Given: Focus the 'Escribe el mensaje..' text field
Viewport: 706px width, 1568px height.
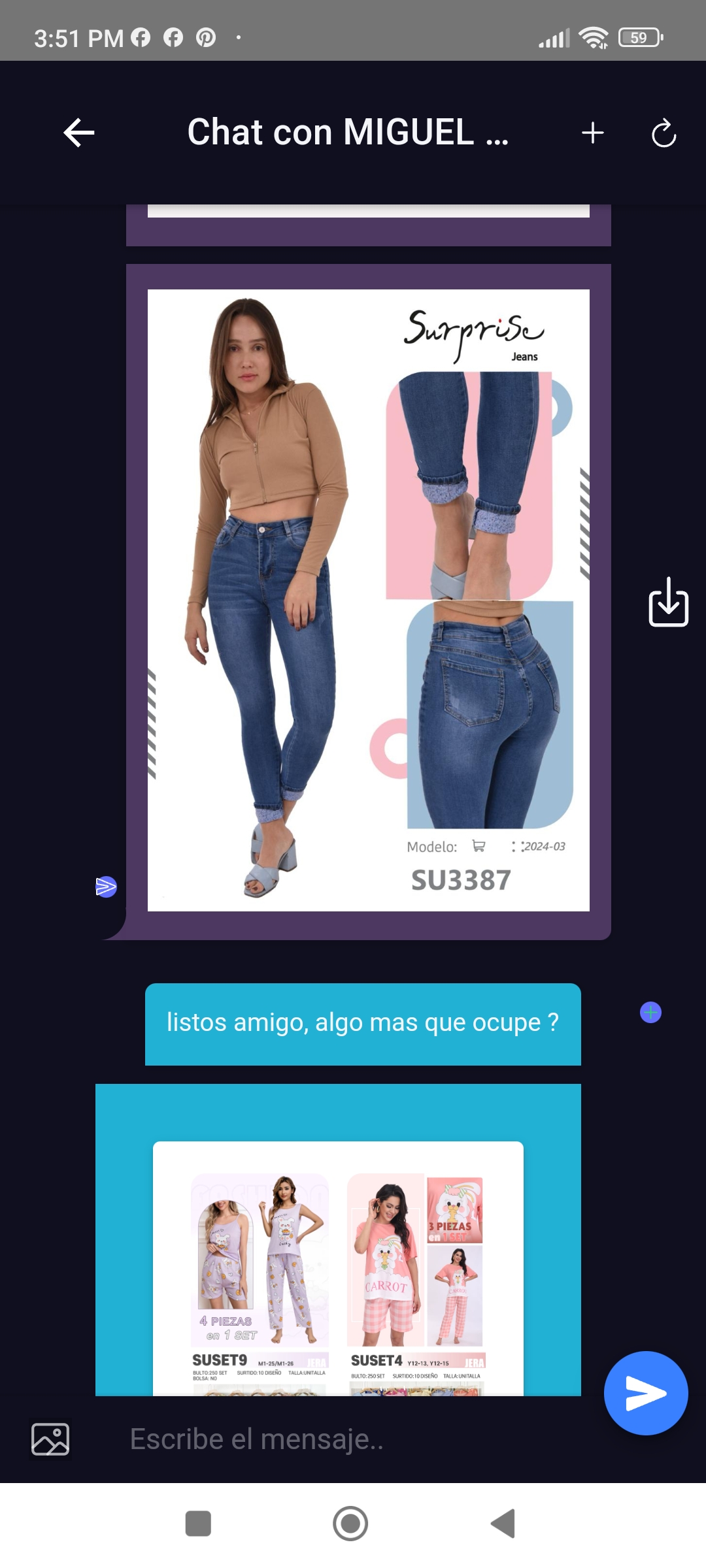Looking at the screenshot, I should point(353,1439).
